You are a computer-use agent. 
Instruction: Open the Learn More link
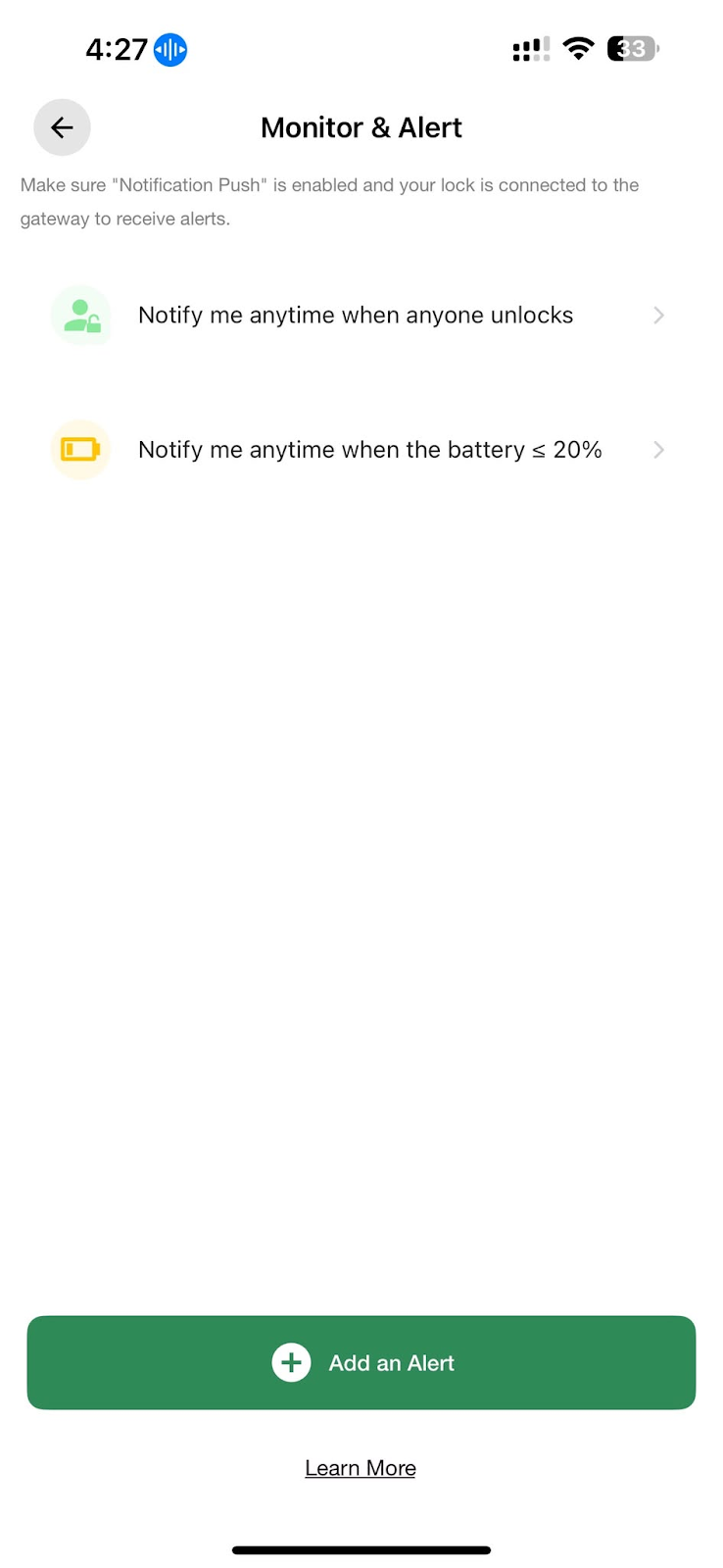[x=361, y=1468]
